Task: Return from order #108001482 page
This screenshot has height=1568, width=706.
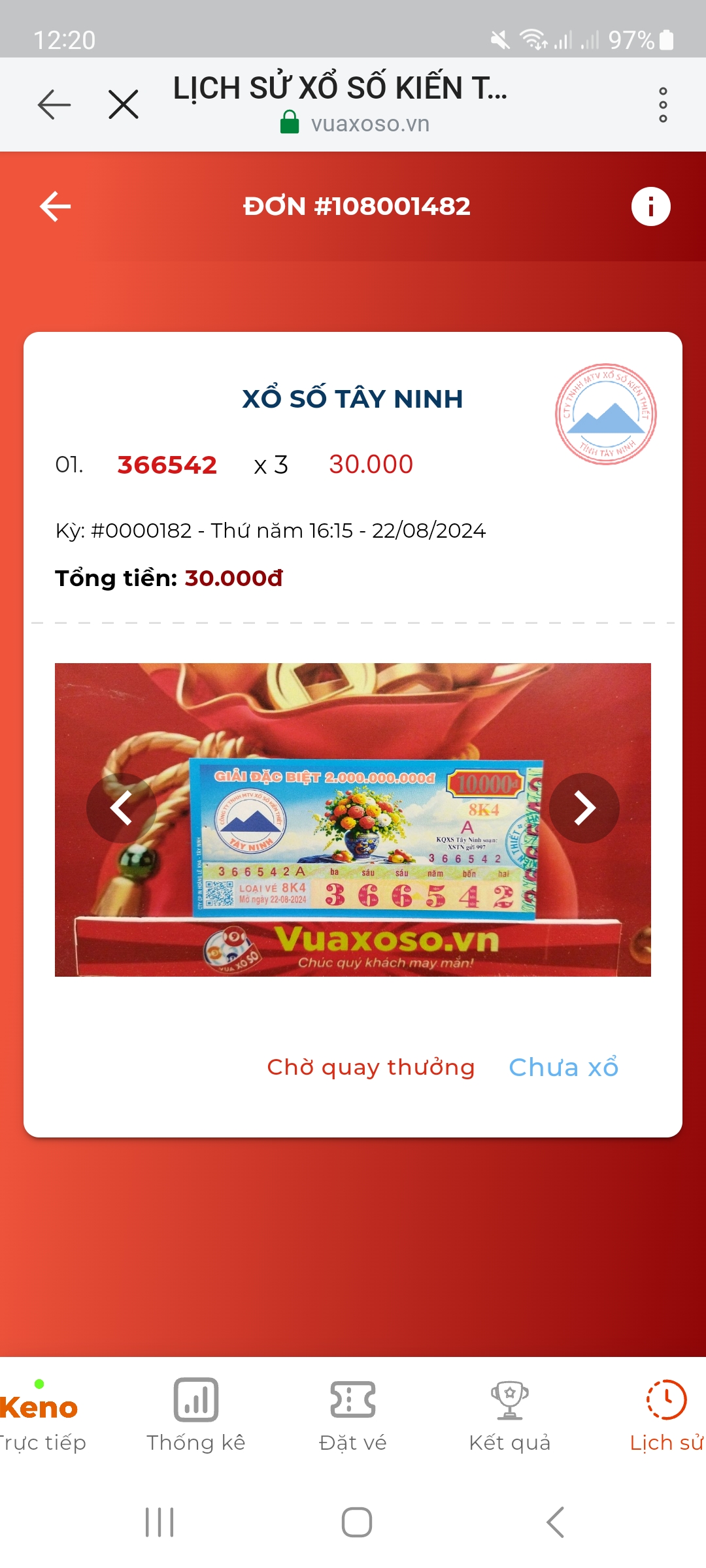Action: (56, 206)
